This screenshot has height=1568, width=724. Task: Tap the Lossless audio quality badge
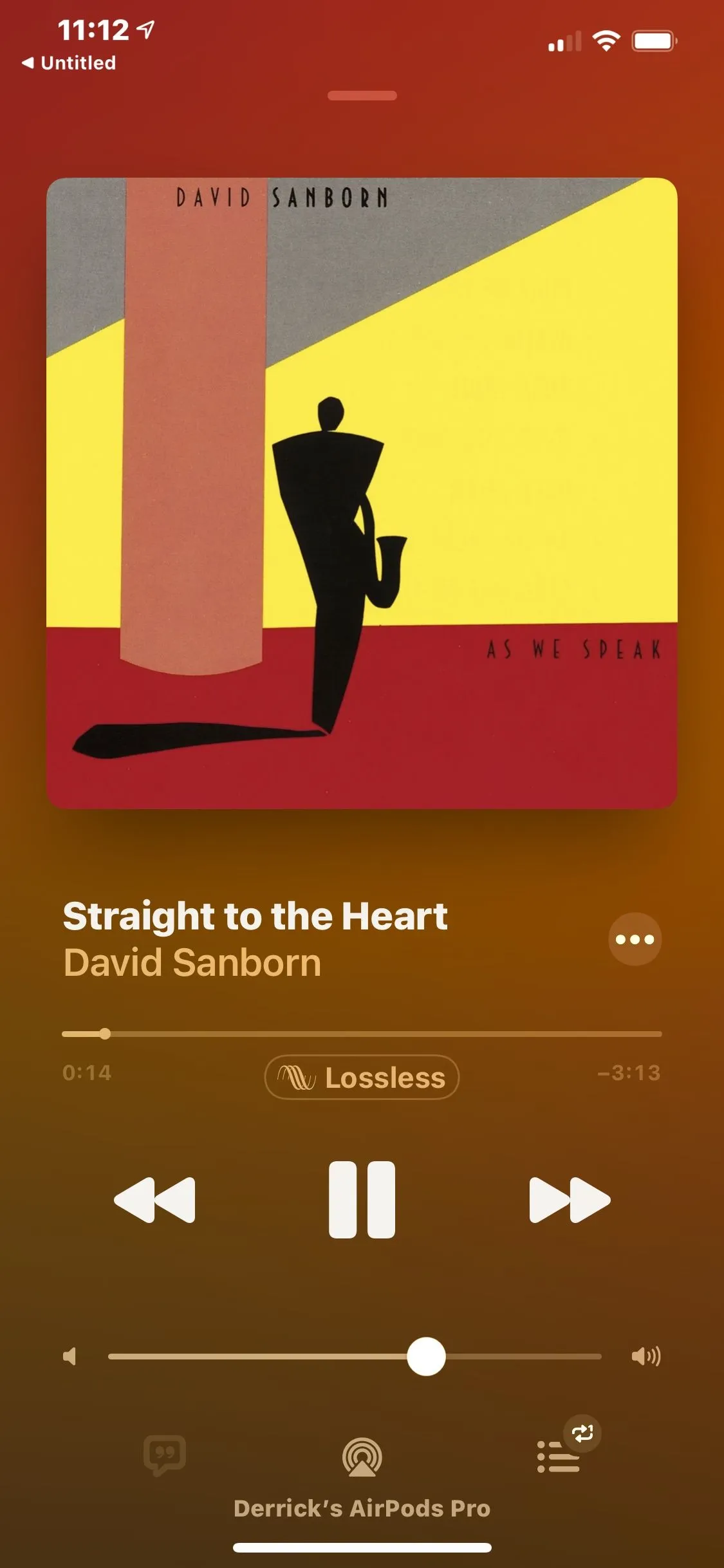point(362,1077)
